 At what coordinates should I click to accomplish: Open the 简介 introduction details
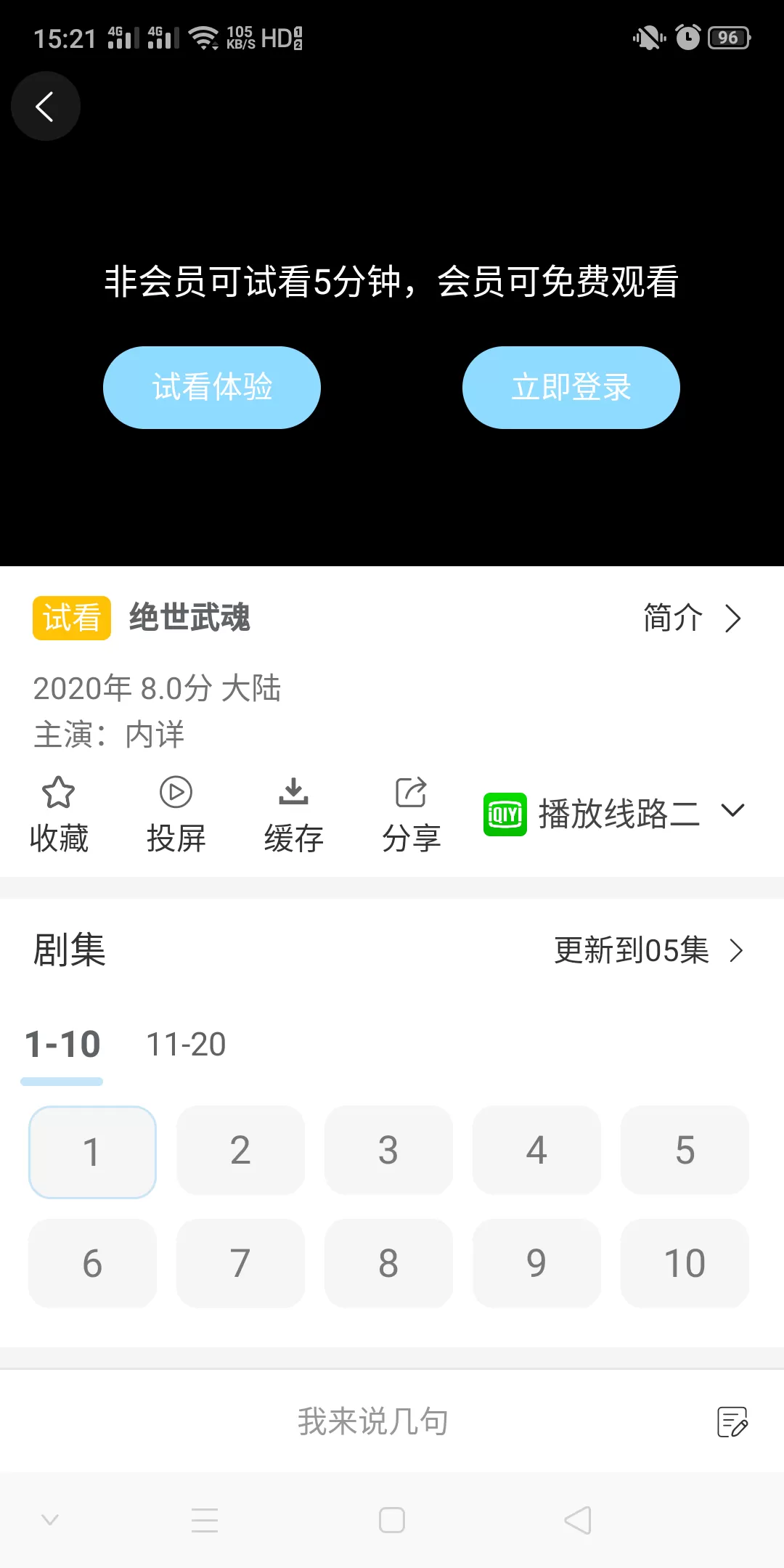pos(692,618)
